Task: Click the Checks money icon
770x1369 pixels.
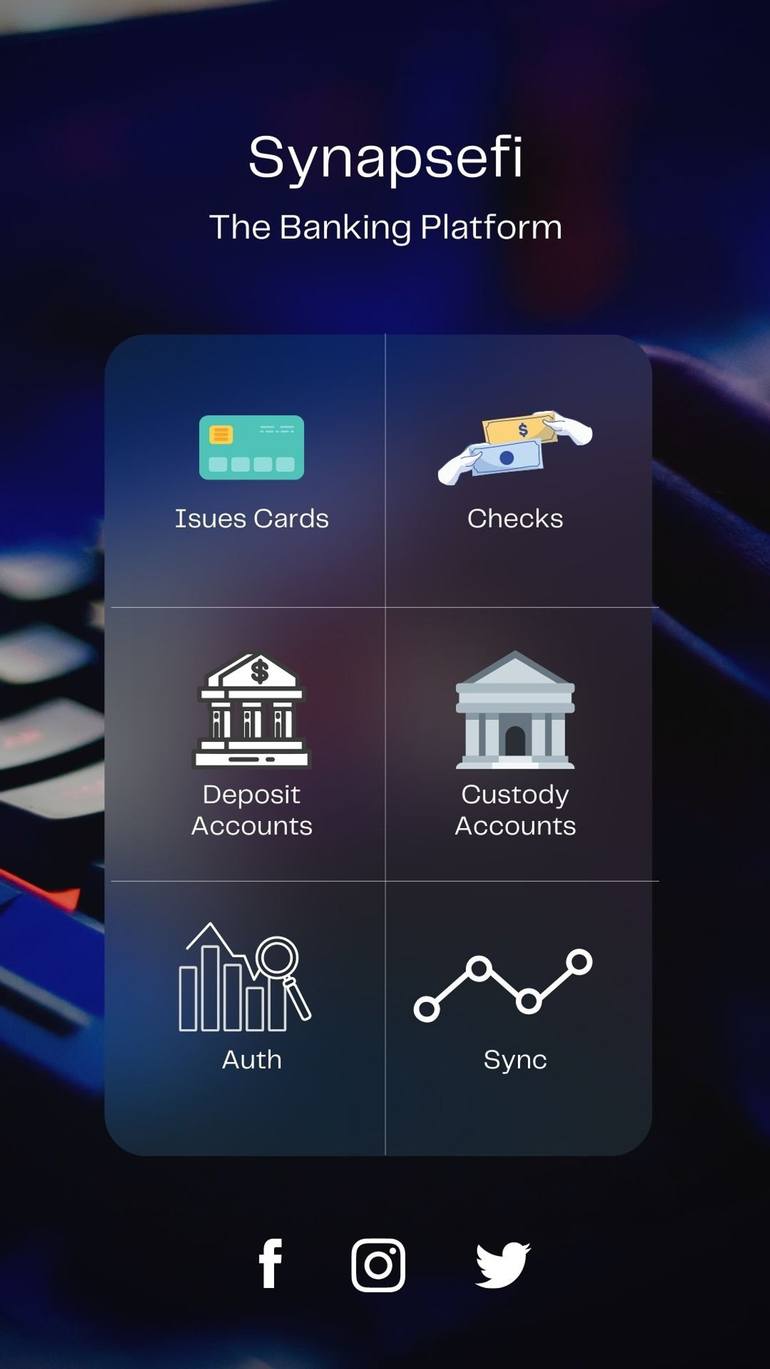Action: tap(514, 447)
